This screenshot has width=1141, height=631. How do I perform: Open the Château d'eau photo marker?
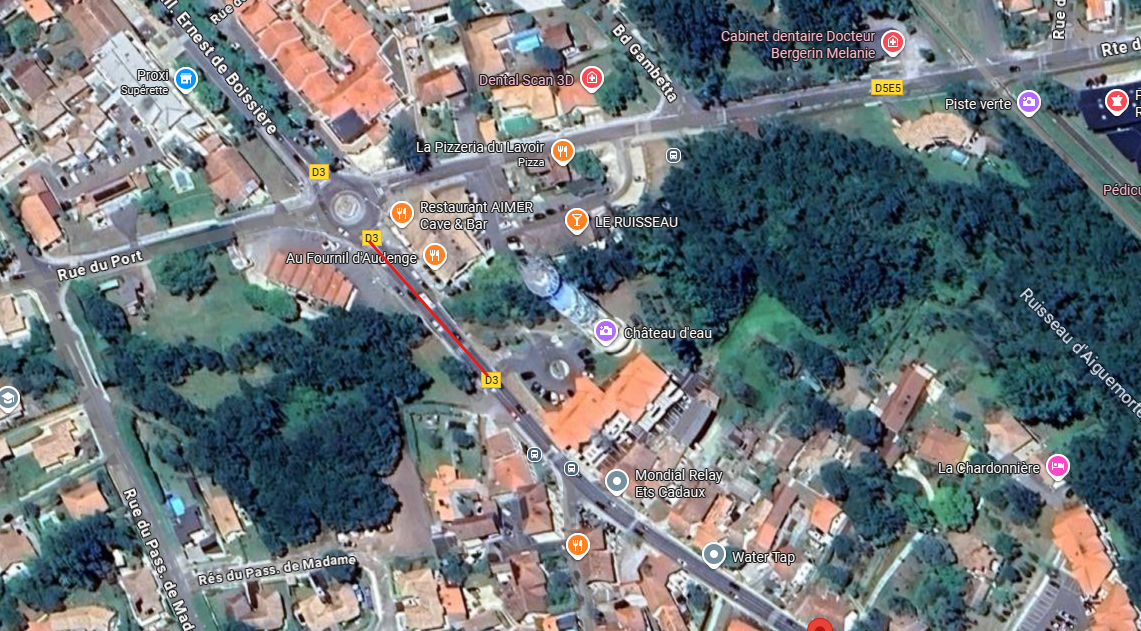coord(605,331)
